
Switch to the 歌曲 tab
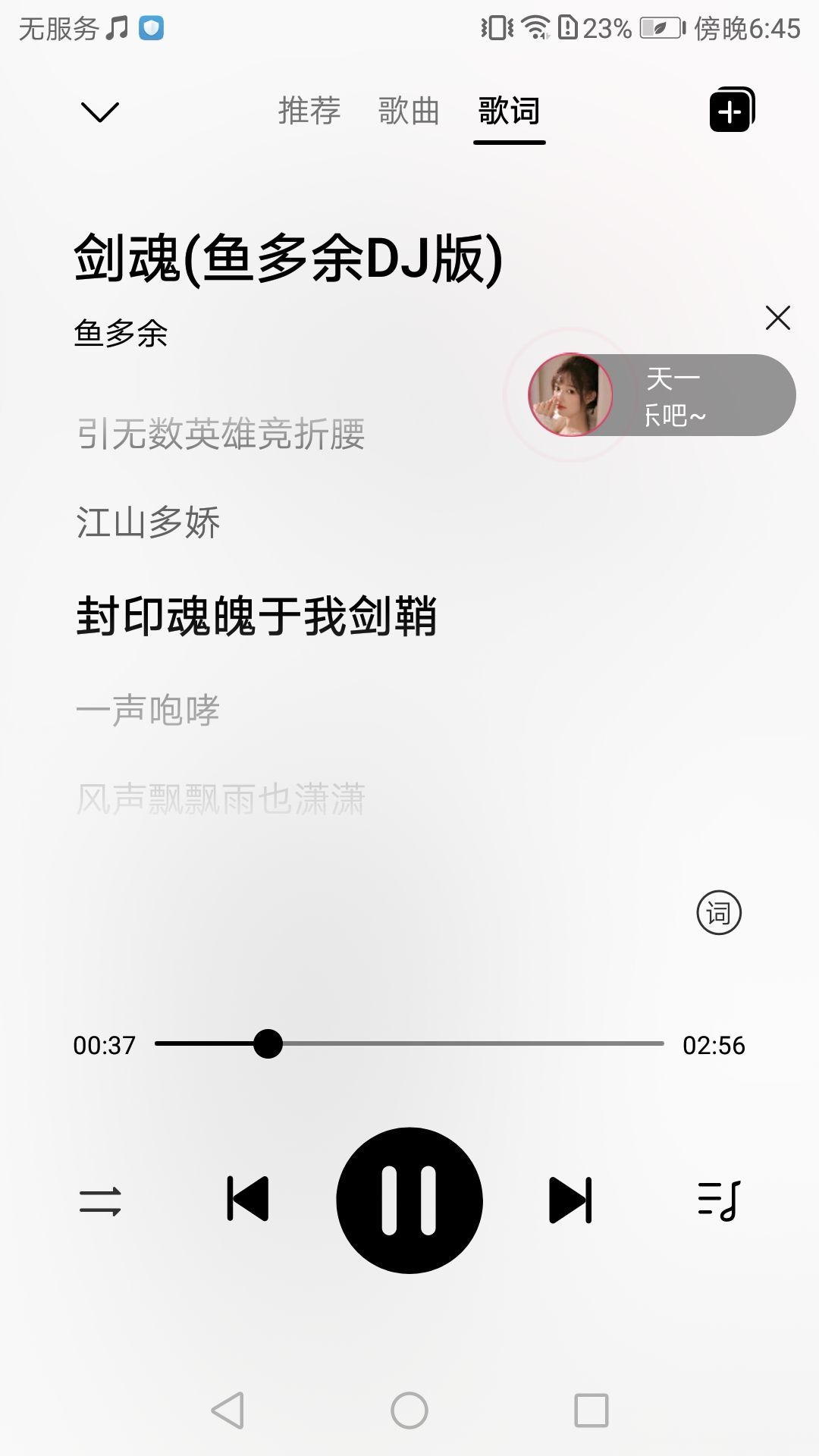click(409, 111)
